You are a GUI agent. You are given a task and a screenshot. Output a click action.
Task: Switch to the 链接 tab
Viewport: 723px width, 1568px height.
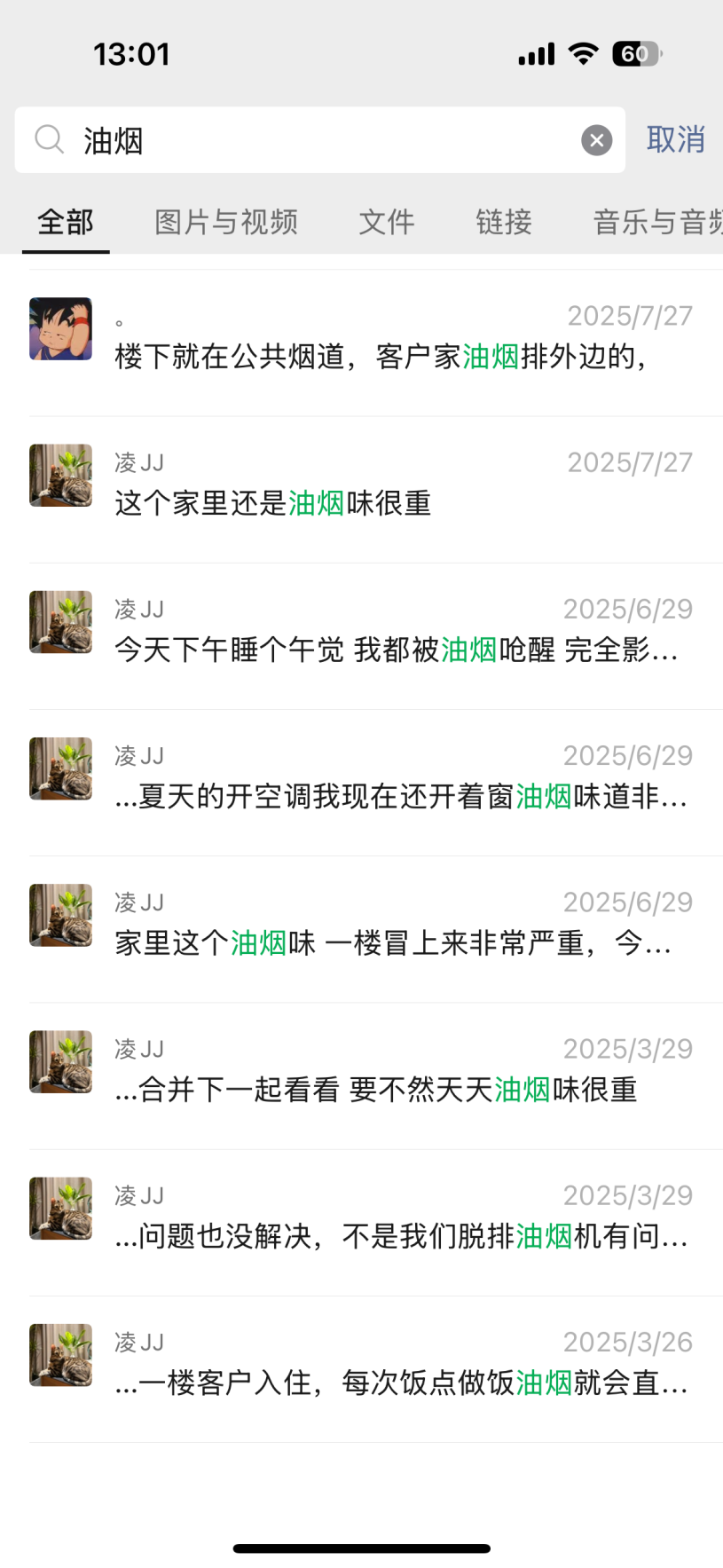[x=504, y=222]
